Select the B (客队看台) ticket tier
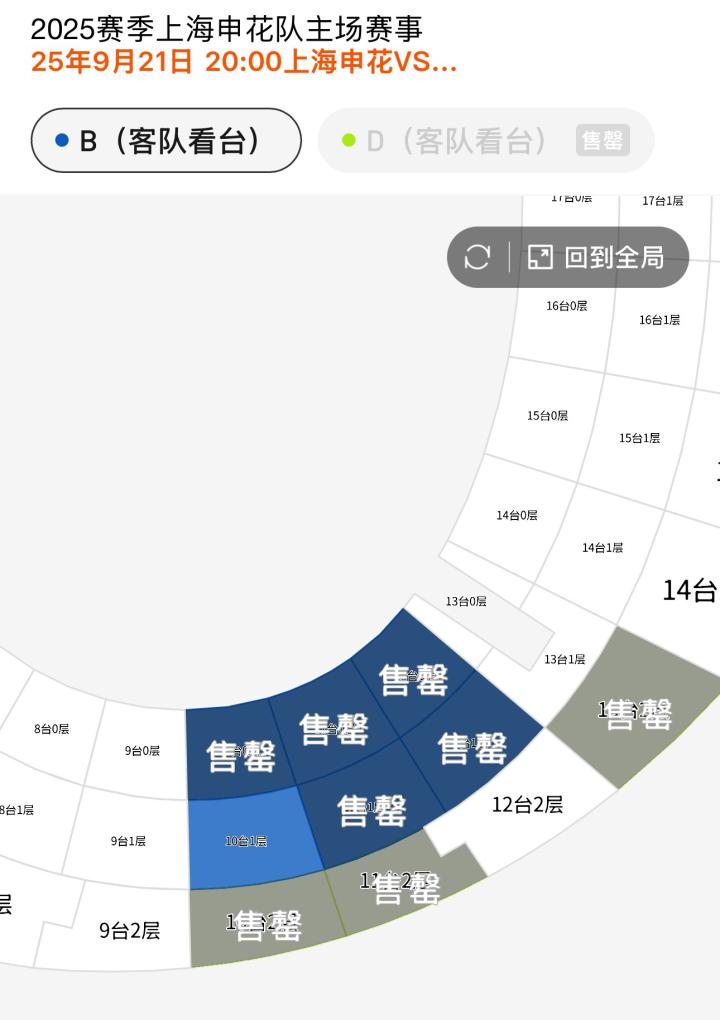 click(166, 141)
